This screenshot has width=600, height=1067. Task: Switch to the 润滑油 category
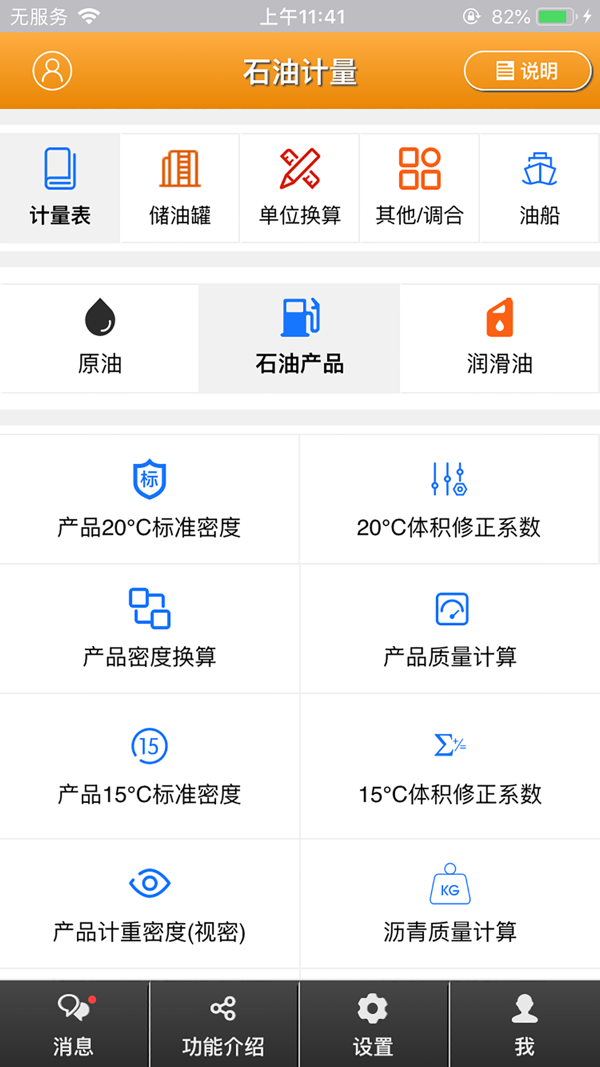(x=499, y=338)
